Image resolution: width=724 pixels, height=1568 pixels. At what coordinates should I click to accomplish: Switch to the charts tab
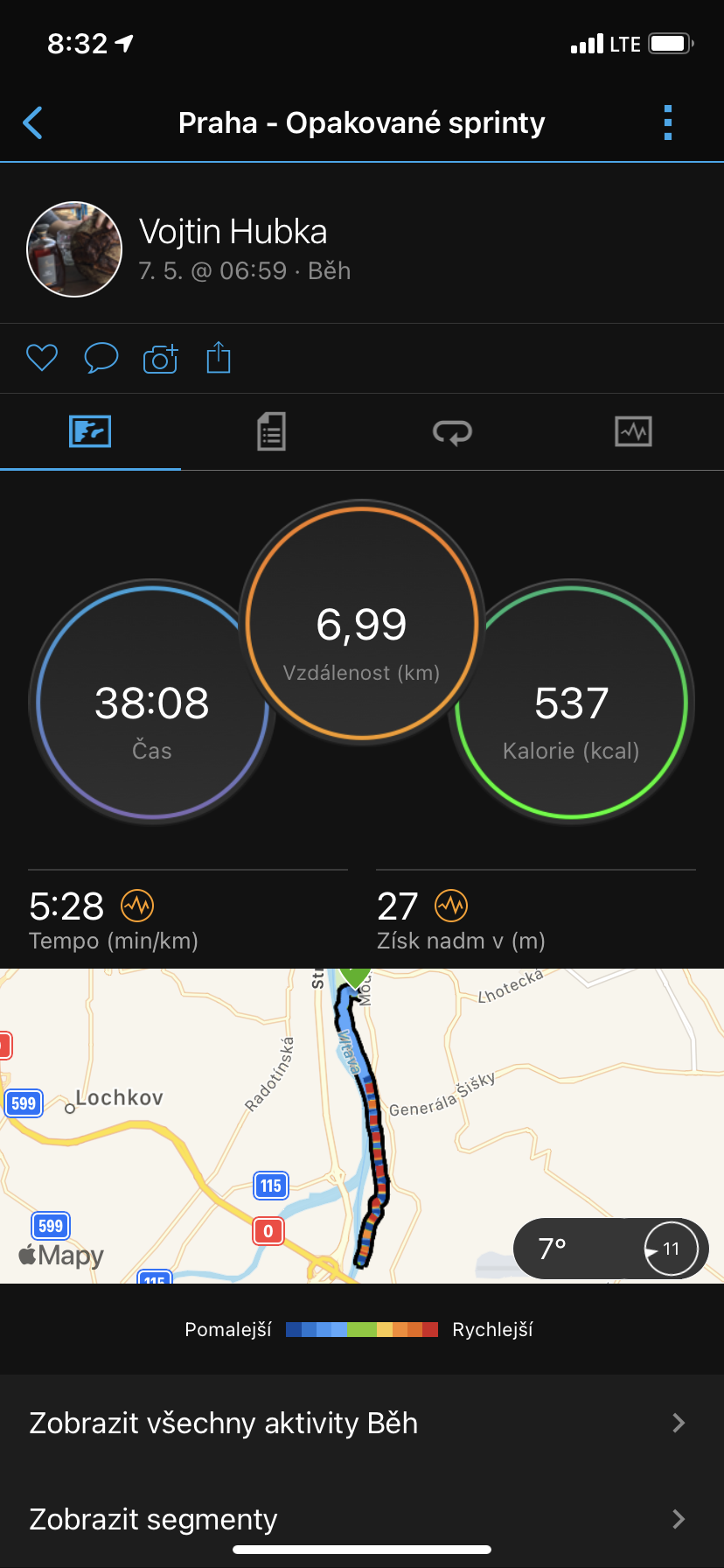click(633, 431)
